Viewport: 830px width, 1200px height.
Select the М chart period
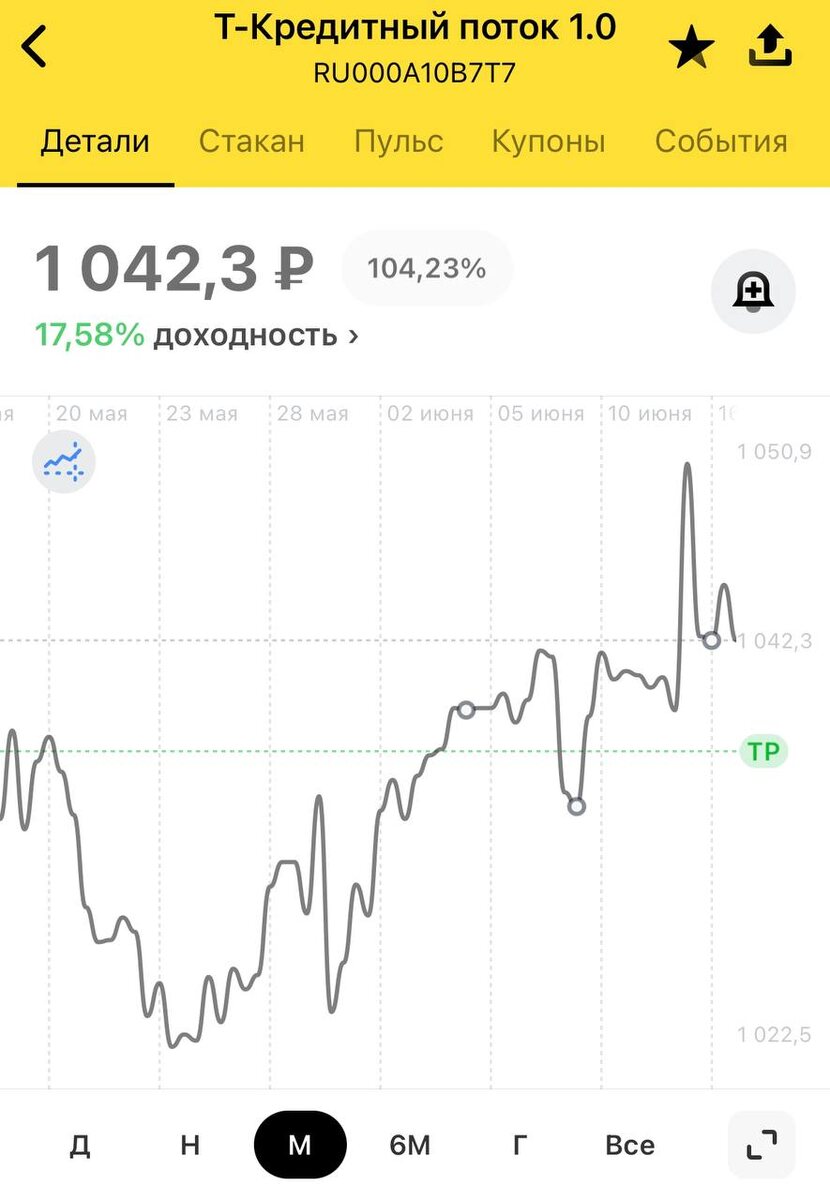(300, 1145)
